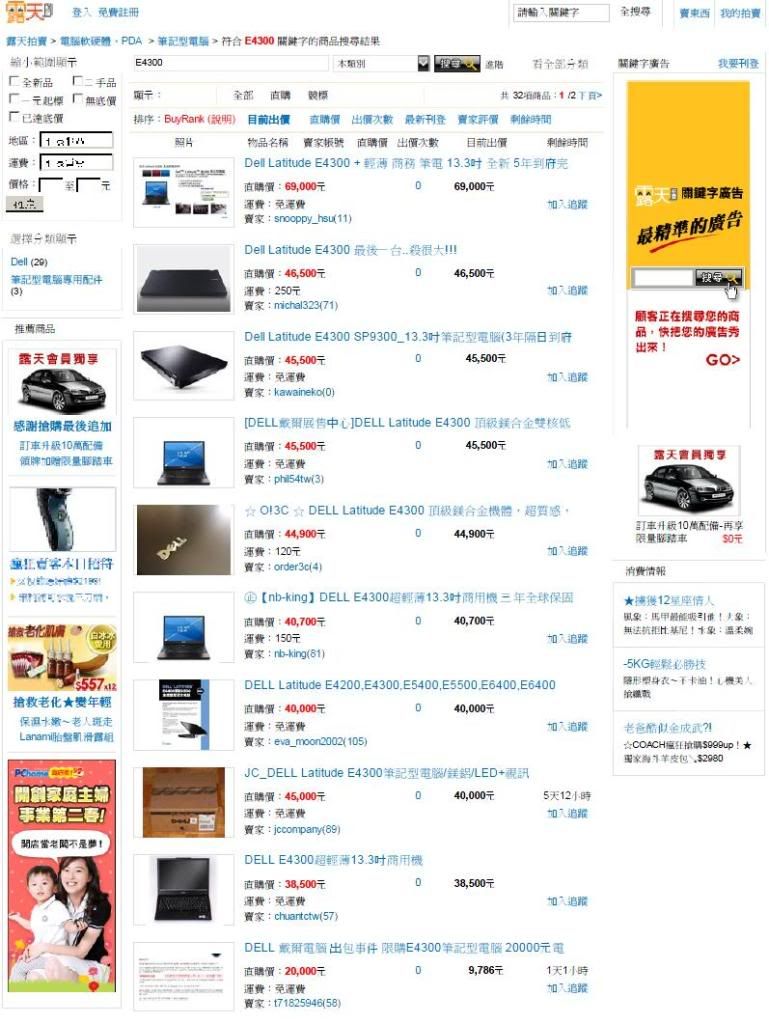Enable the 無底價 filter checkbox
This screenshot has width=769, height=1024.
pyautogui.click(x=76, y=100)
